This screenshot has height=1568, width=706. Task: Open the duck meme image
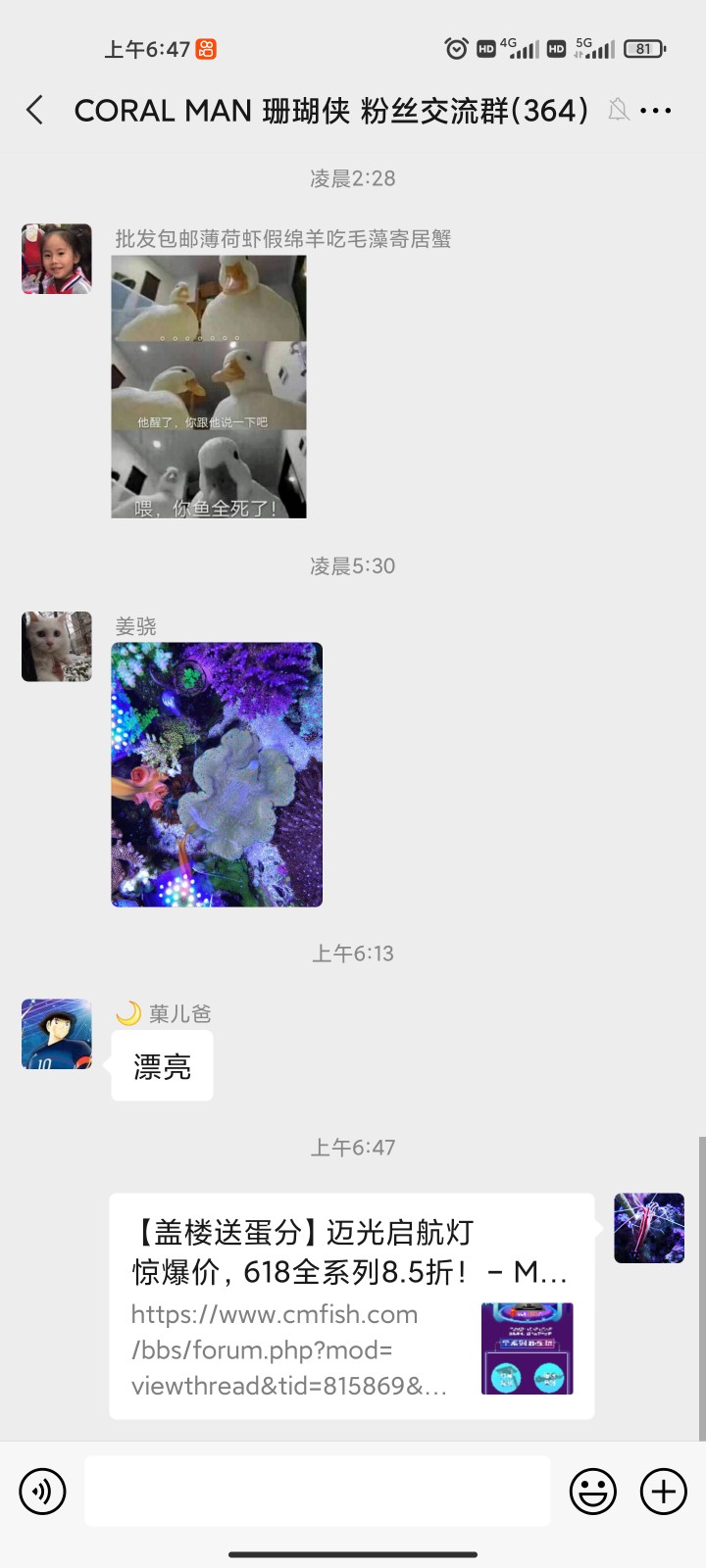coord(209,387)
